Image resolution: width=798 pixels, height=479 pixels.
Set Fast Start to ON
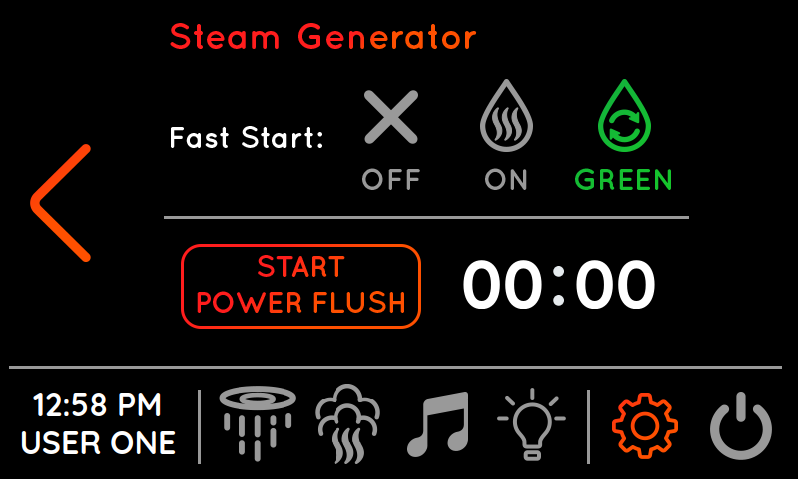click(x=506, y=139)
